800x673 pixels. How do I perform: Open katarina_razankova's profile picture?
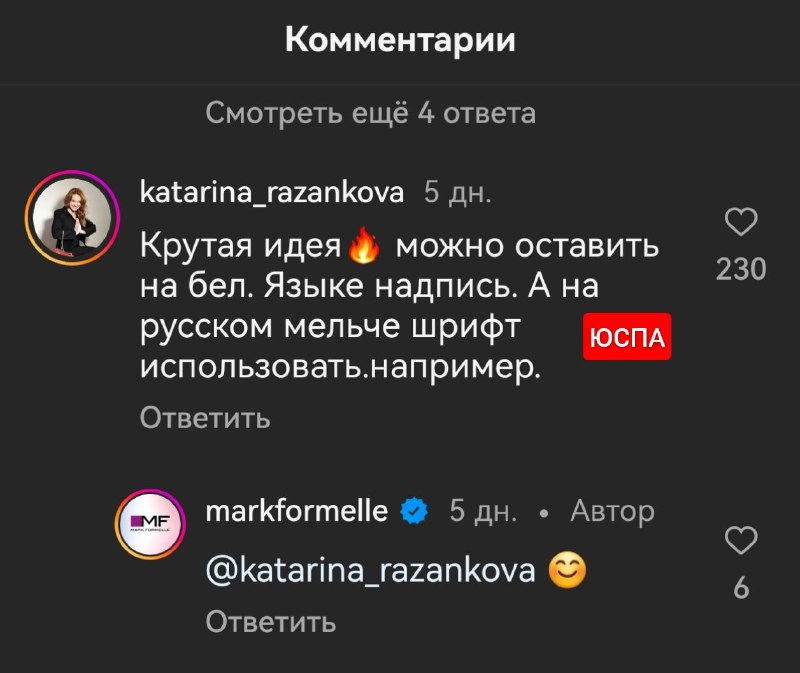[72, 217]
